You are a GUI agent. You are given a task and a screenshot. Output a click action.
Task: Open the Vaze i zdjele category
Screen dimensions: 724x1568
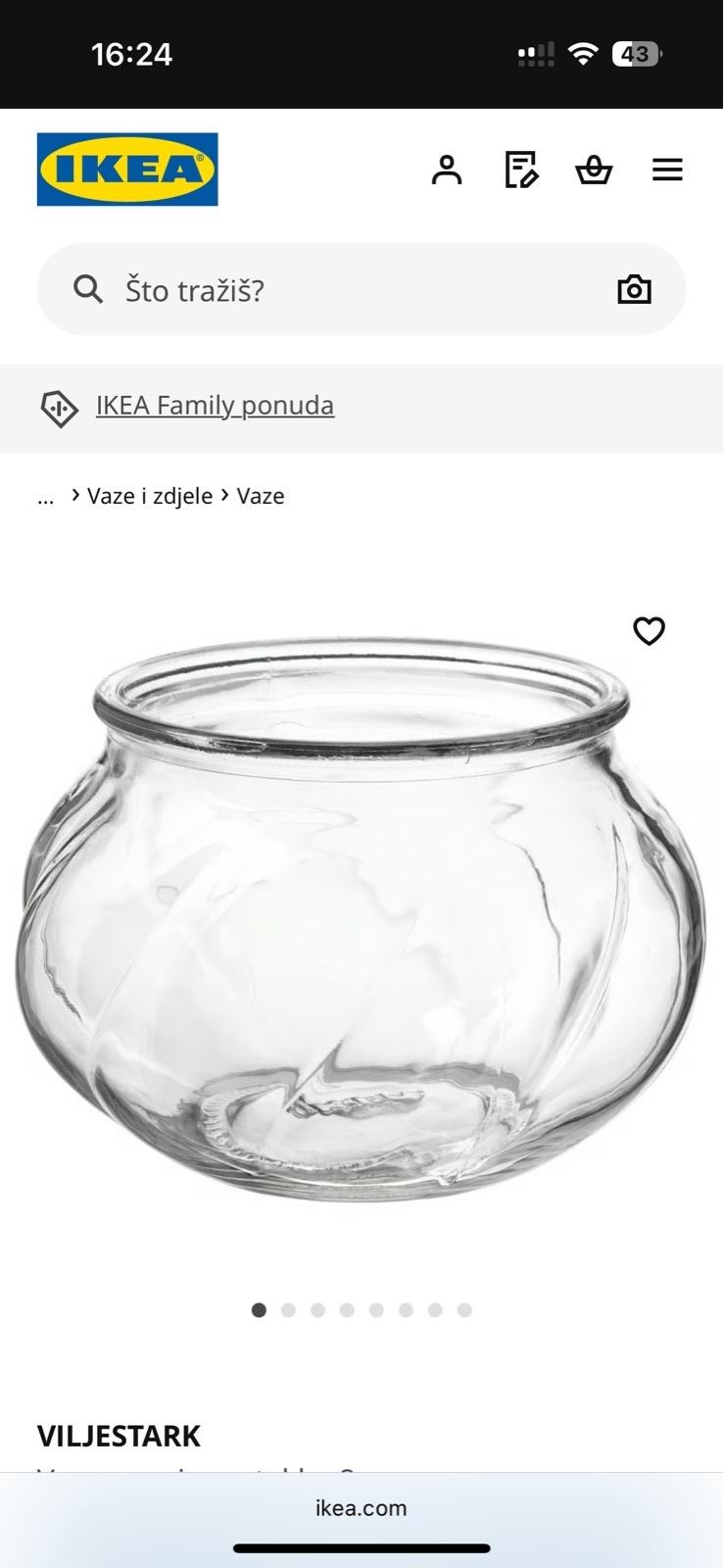149,495
